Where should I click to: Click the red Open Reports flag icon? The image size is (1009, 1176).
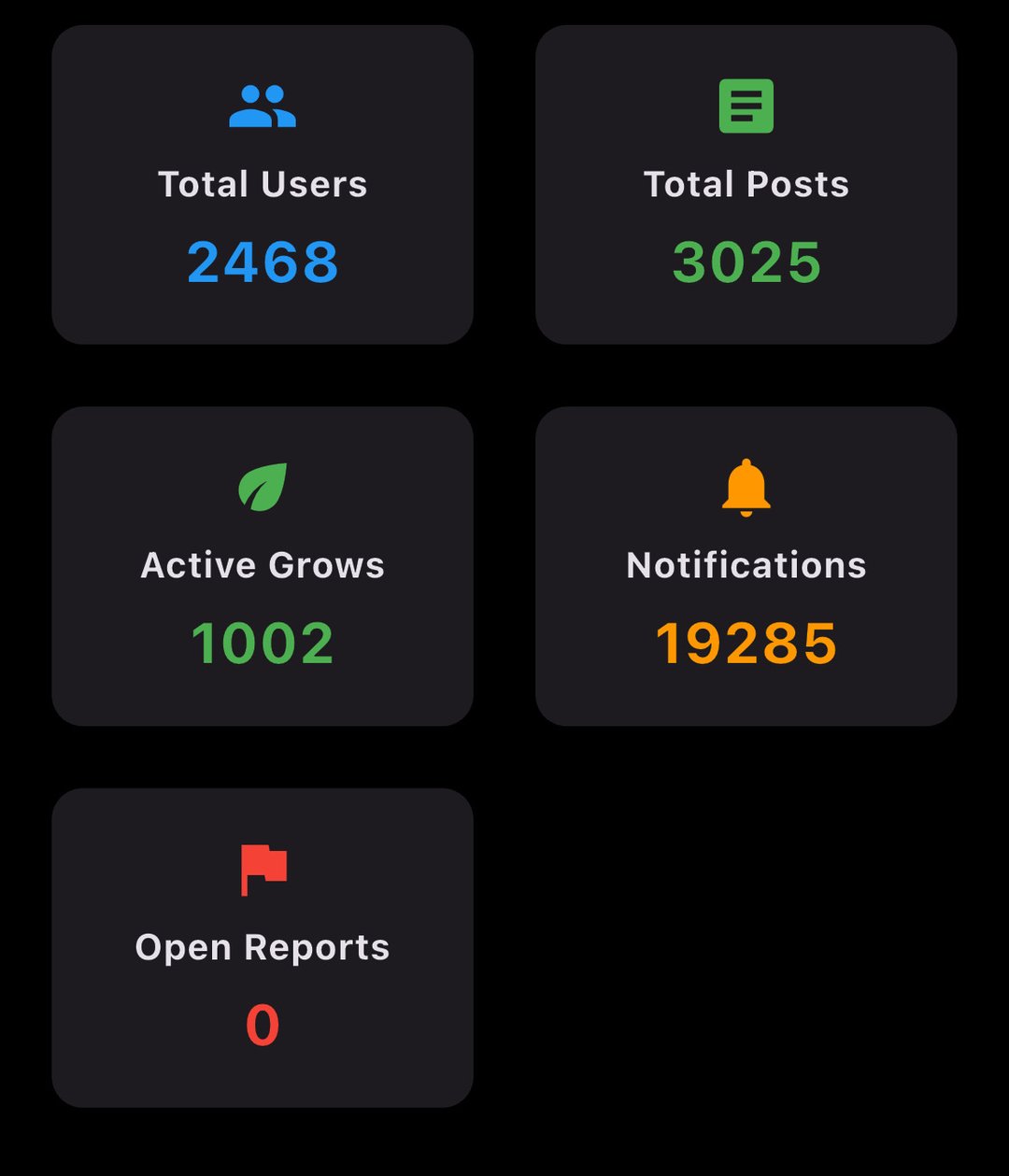[263, 869]
